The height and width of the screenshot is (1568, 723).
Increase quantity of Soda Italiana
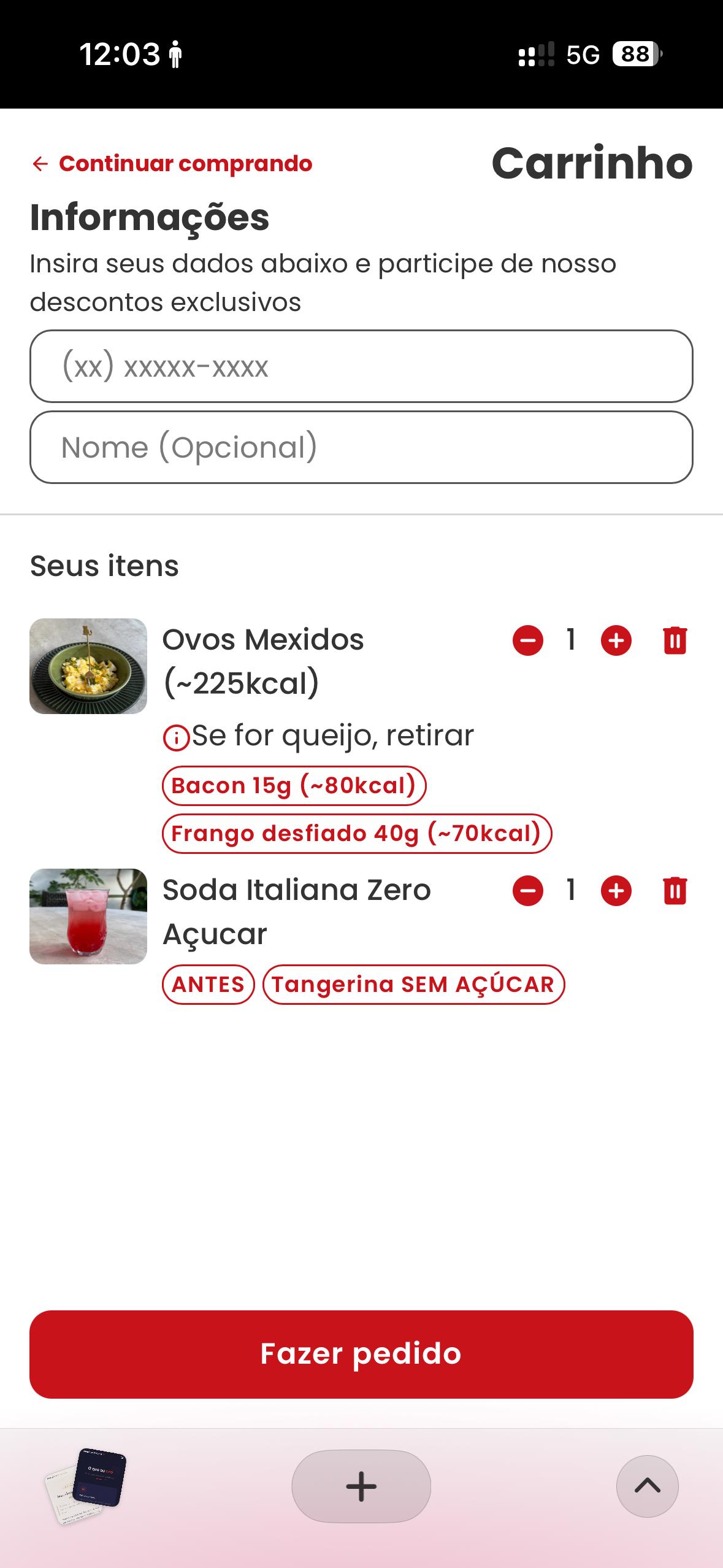tap(616, 891)
